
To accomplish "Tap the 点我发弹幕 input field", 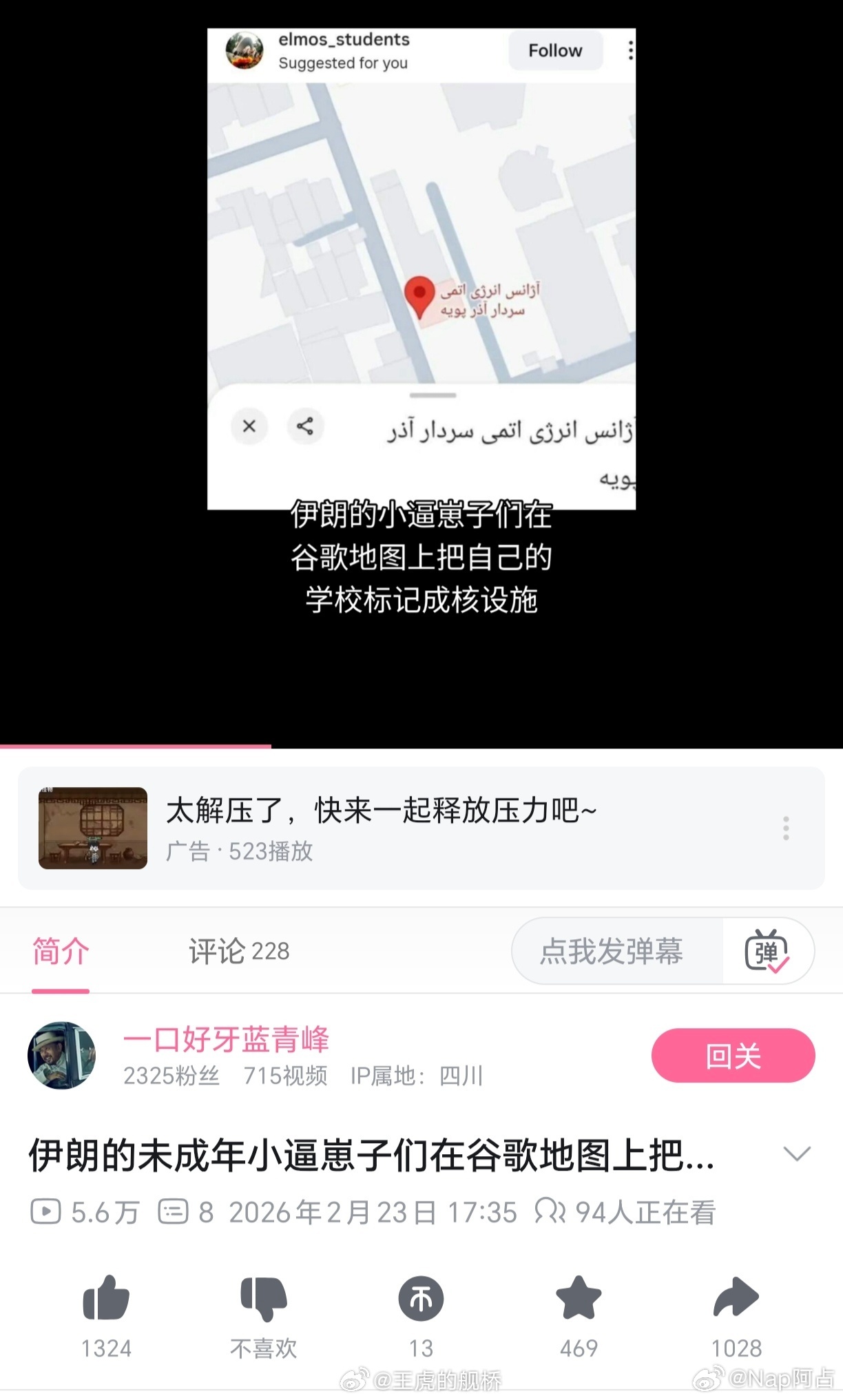I will tap(613, 952).
